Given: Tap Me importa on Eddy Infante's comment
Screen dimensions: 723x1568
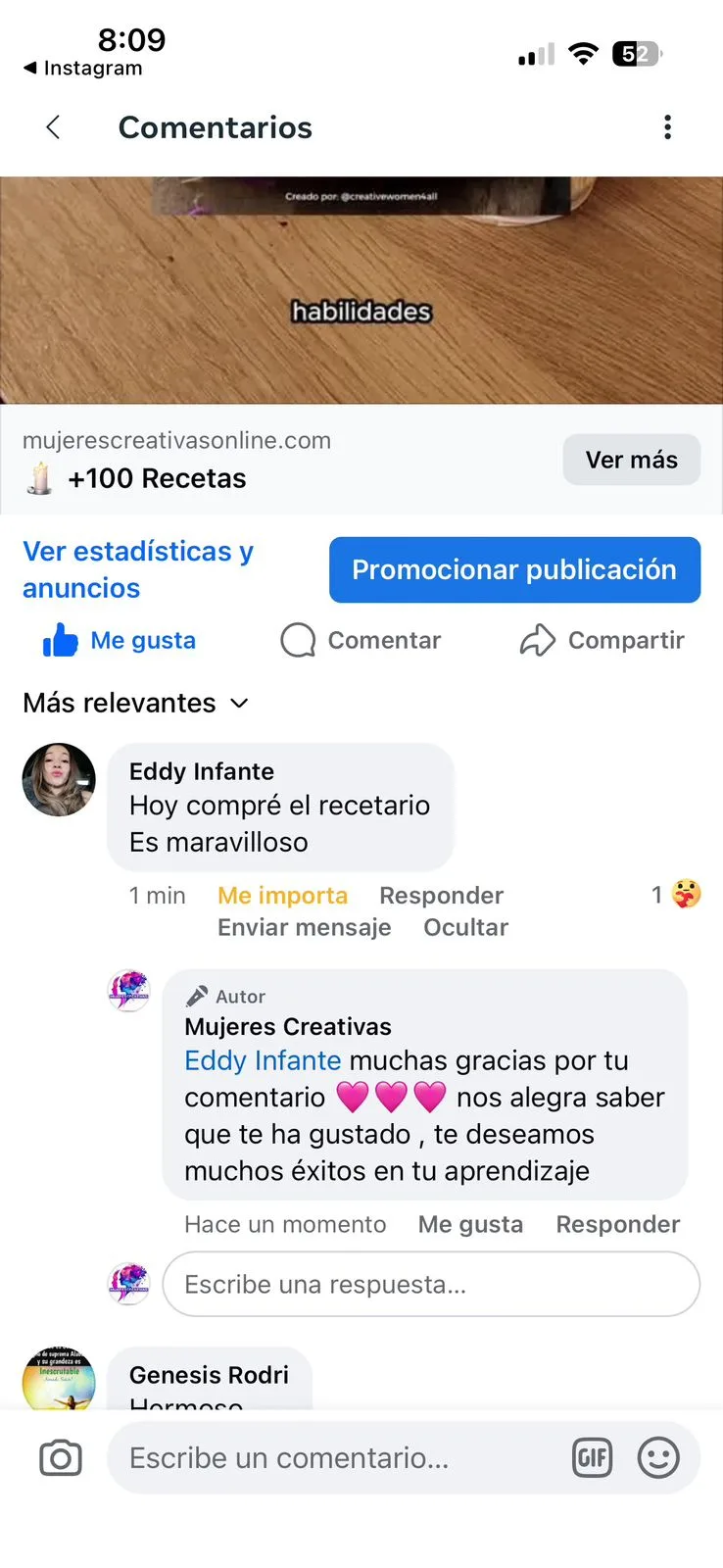Looking at the screenshot, I should pos(282,896).
